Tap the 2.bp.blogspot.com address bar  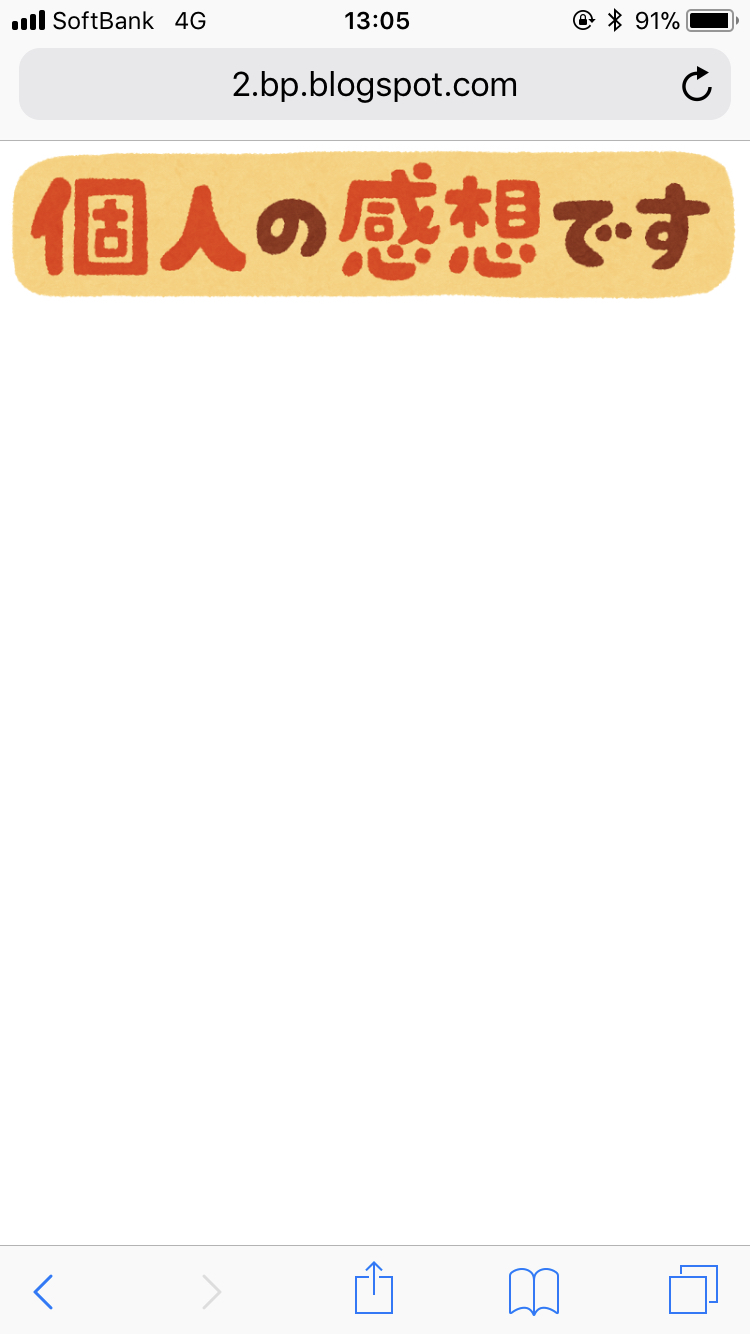[x=374, y=85]
